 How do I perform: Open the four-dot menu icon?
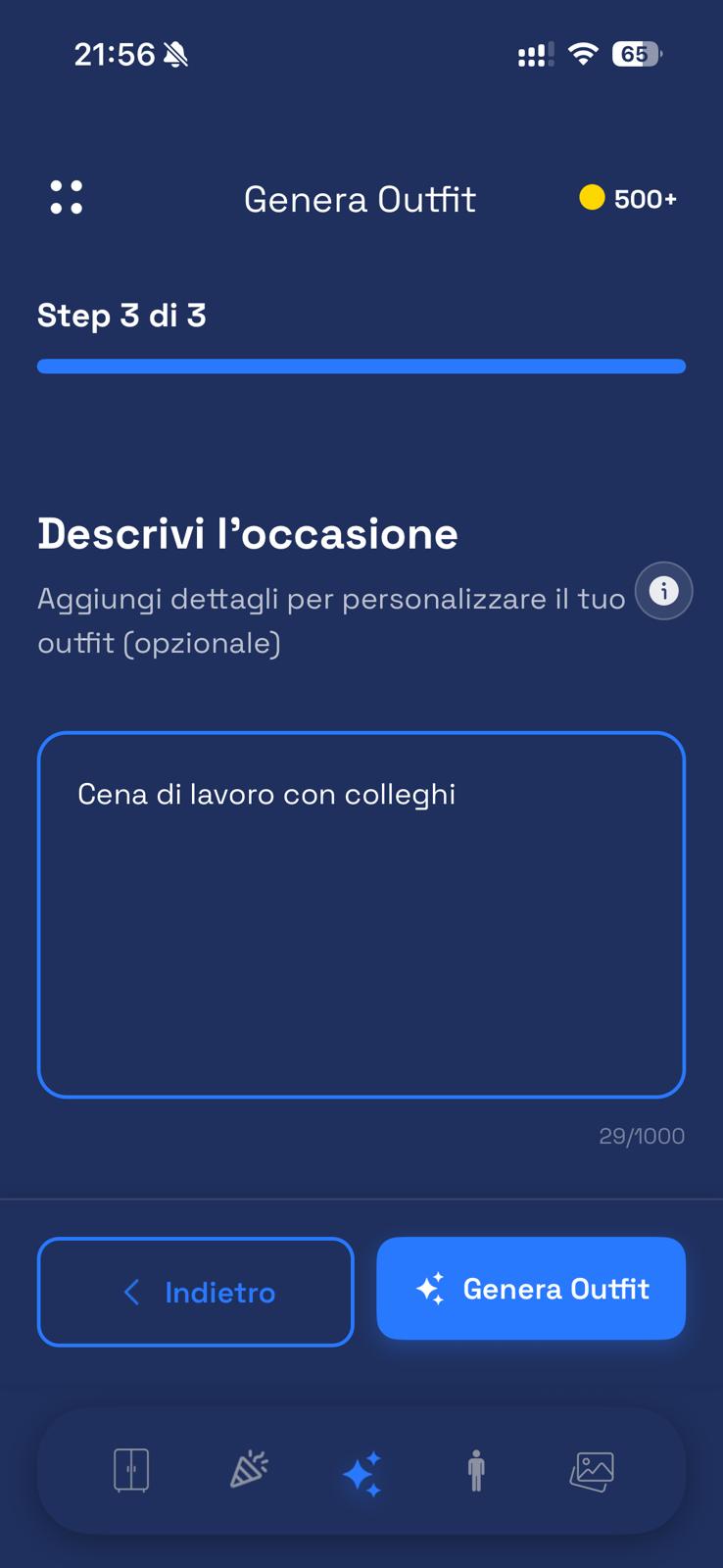tap(67, 198)
